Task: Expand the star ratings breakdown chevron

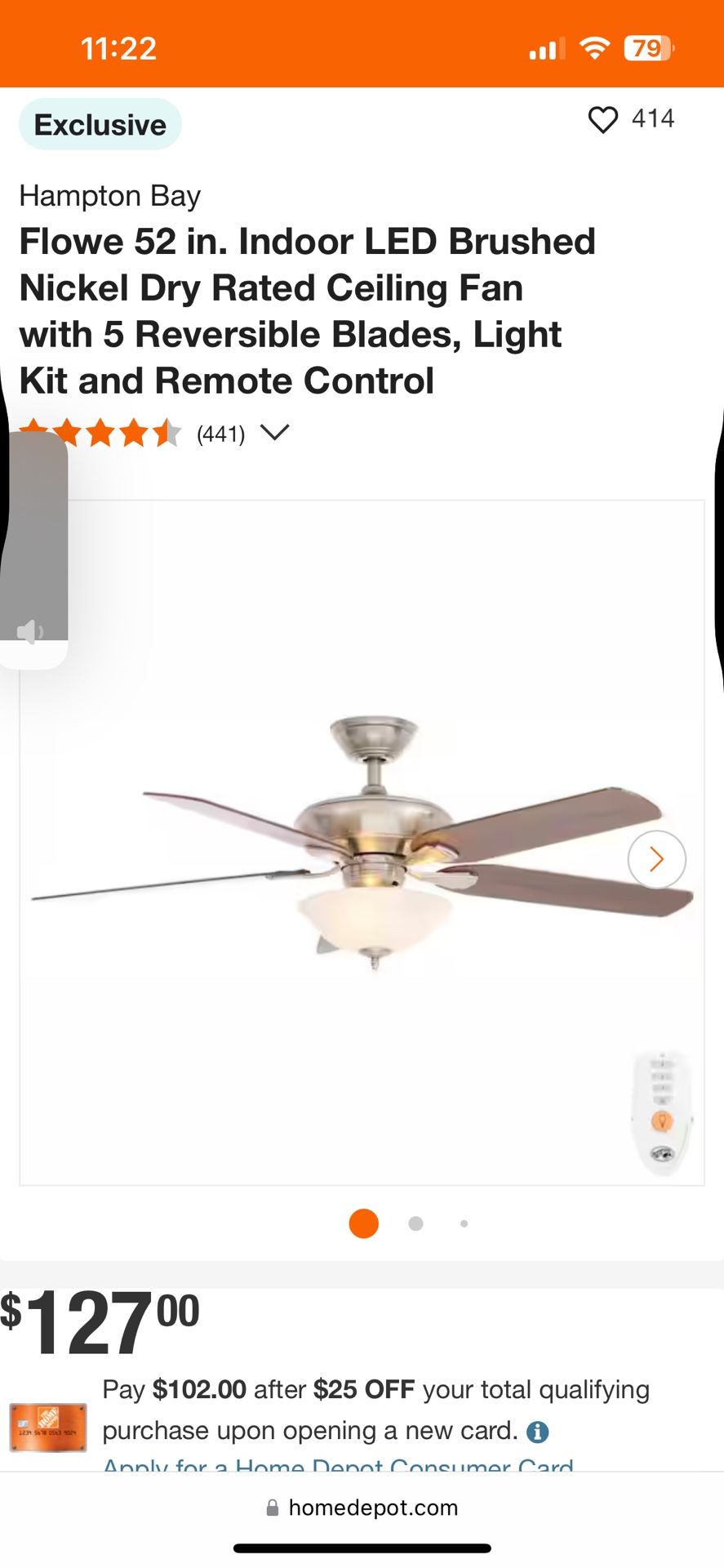Action: (274, 433)
